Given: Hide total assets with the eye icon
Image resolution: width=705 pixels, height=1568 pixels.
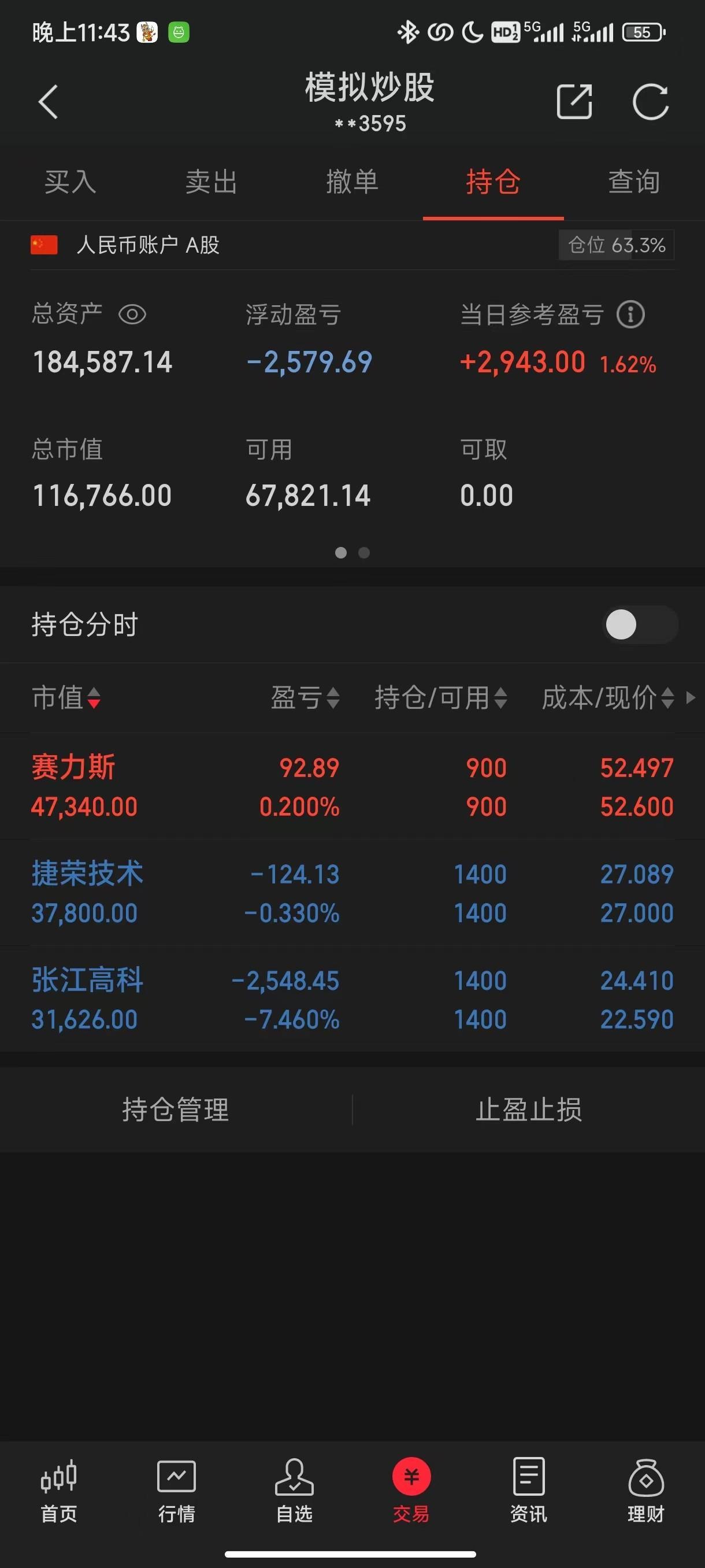Looking at the screenshot, I should pyautogui.click(x=132, y=315).
